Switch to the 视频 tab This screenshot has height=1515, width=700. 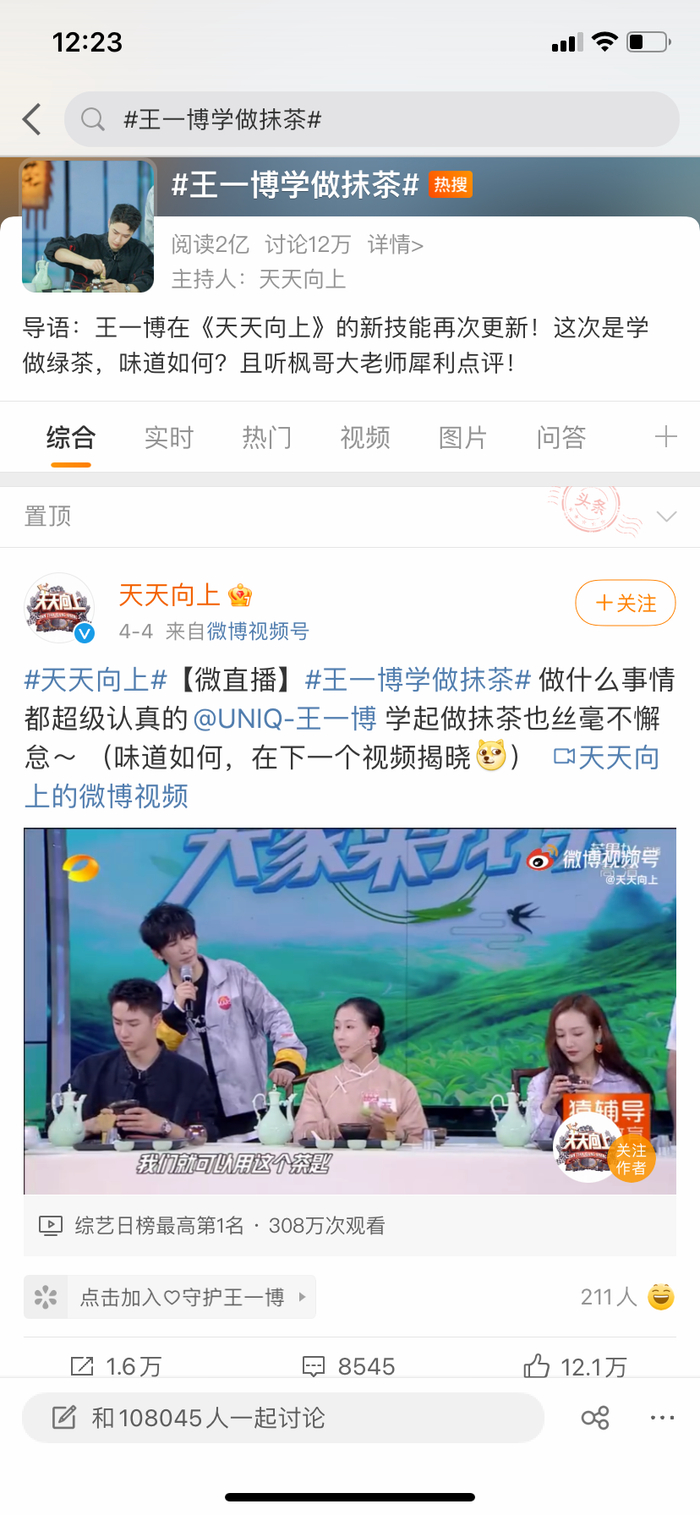(364, 437)
